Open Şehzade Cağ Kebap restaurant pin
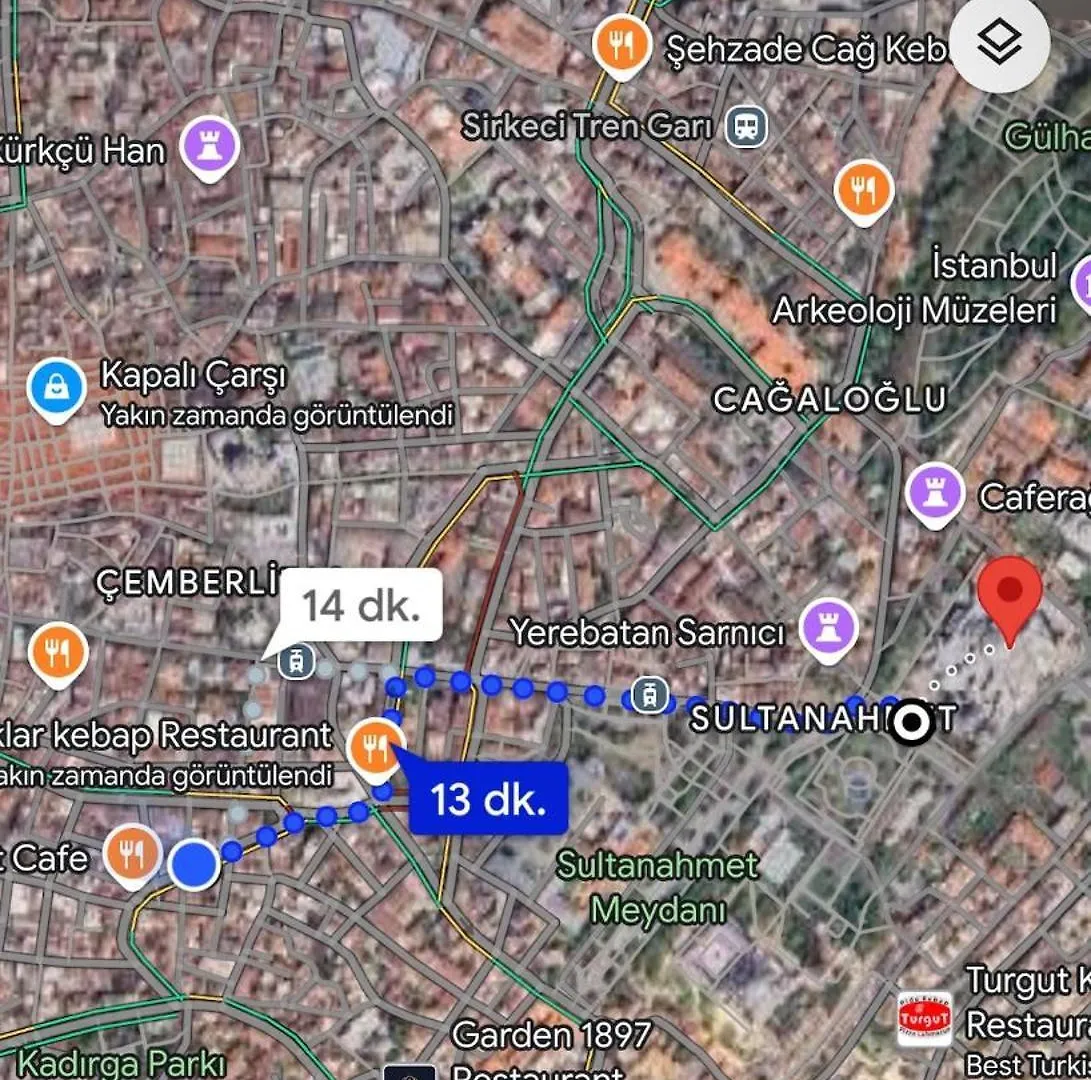The image size is (1091, 1080). [621, 45]
